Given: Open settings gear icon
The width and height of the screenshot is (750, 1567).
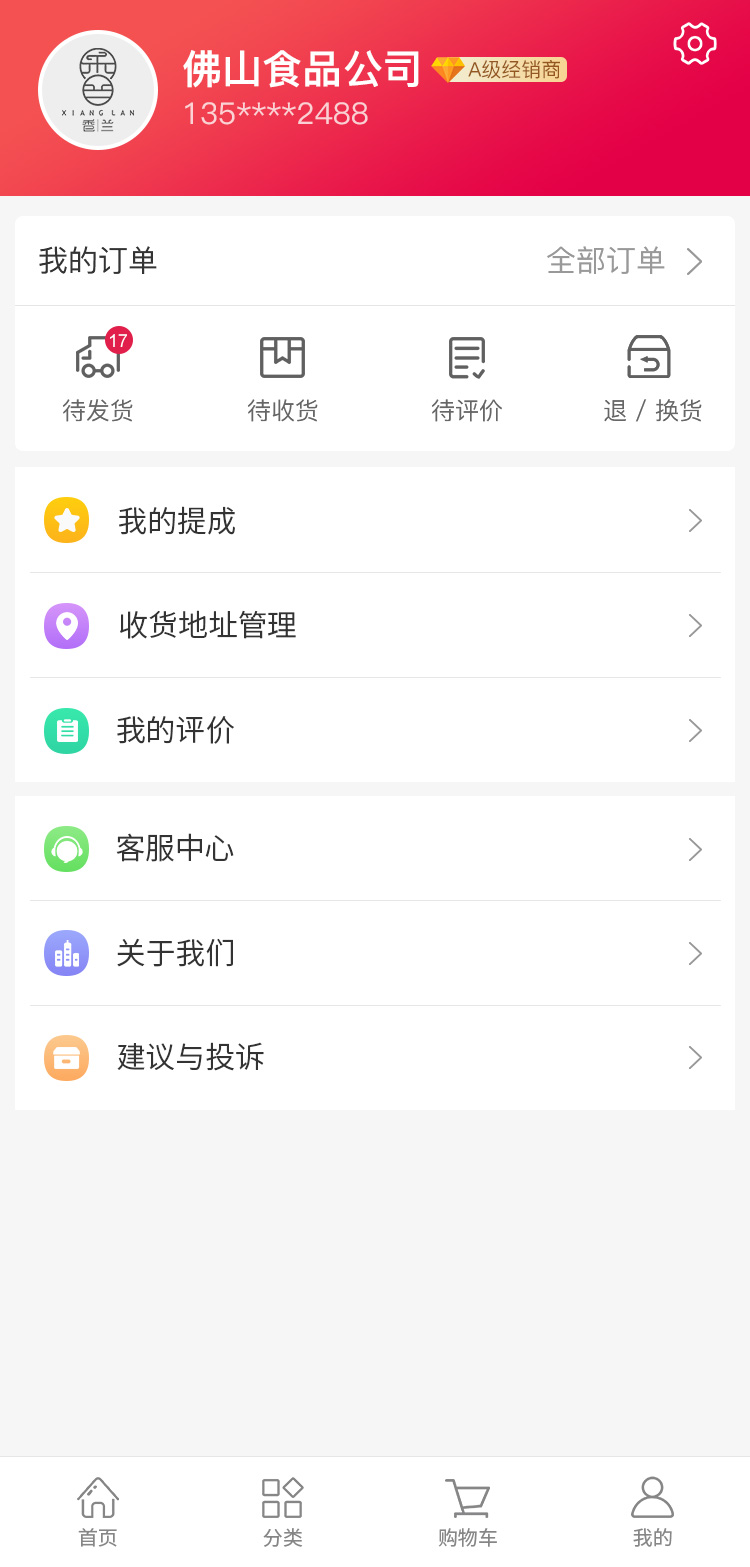Looking at the screenshot, I should (694, 44).
